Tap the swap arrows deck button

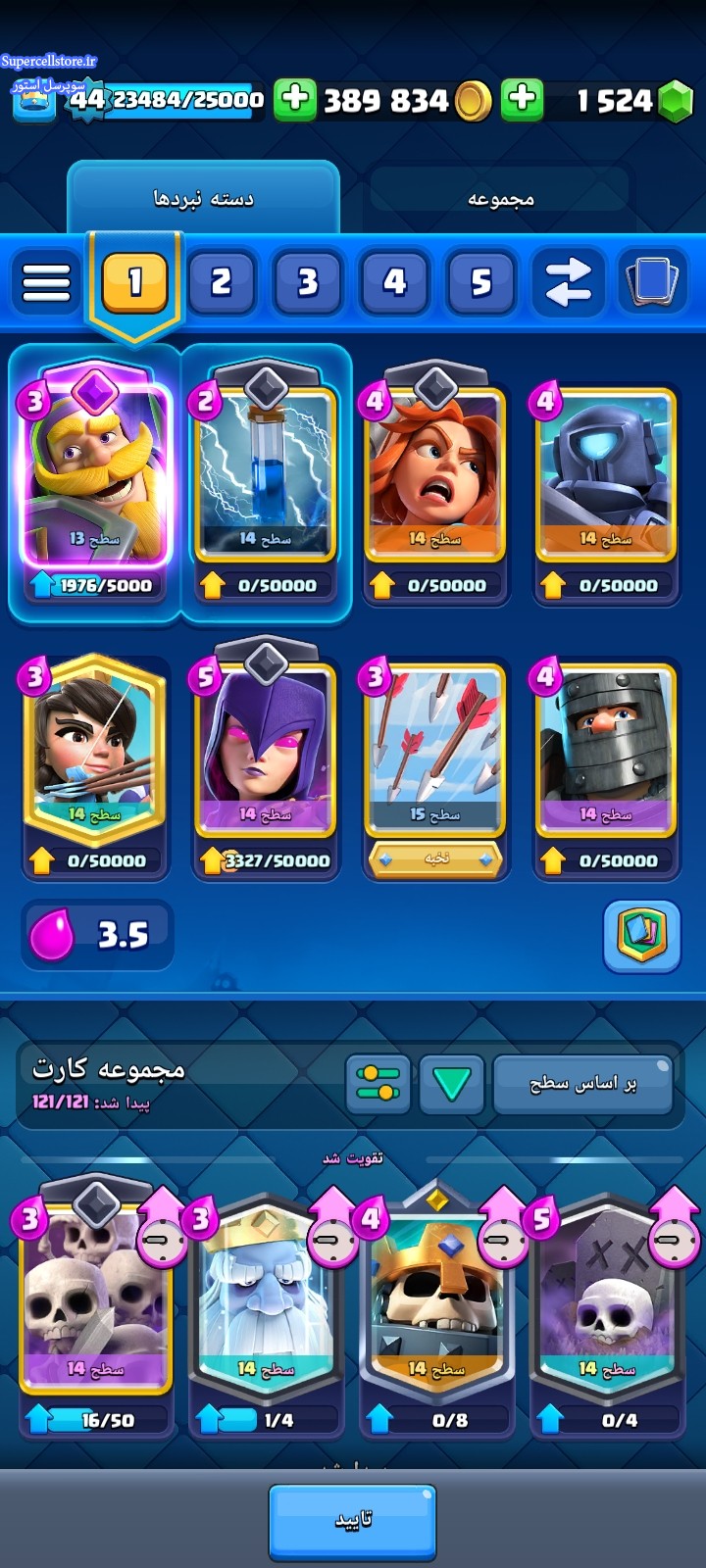tap(568, 282)
